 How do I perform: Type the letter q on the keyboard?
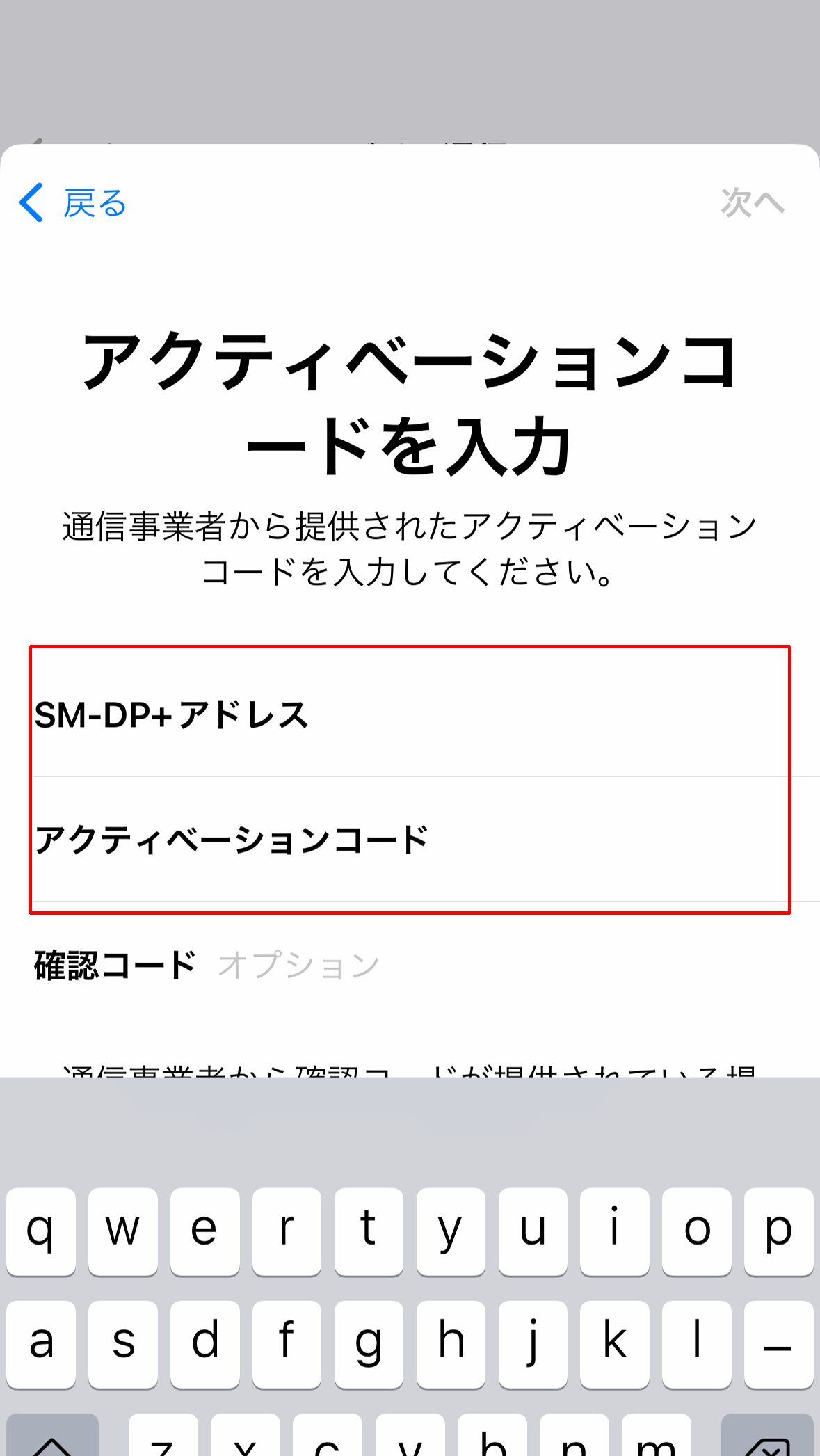tap(41, 1231)
